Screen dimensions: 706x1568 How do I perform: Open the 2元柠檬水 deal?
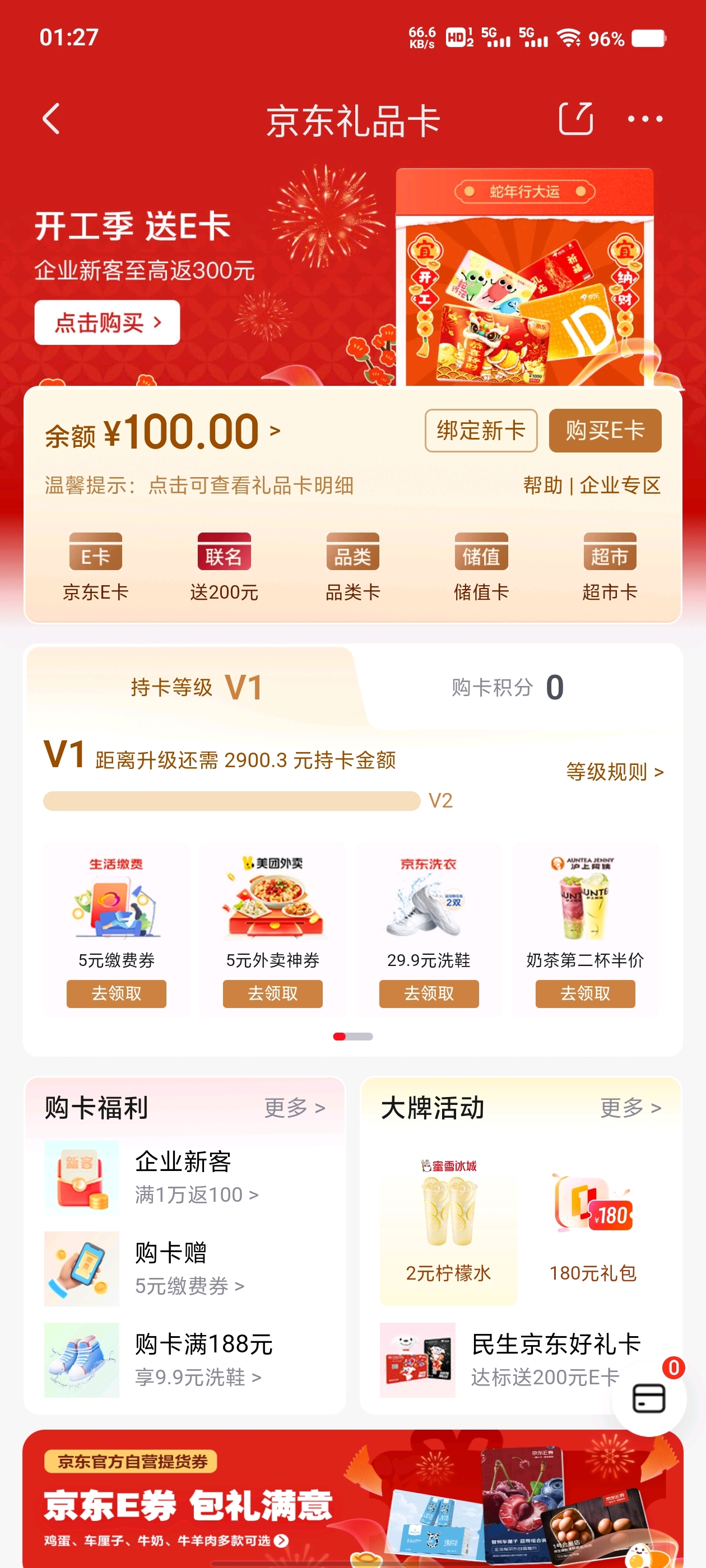coord(448,1224)
